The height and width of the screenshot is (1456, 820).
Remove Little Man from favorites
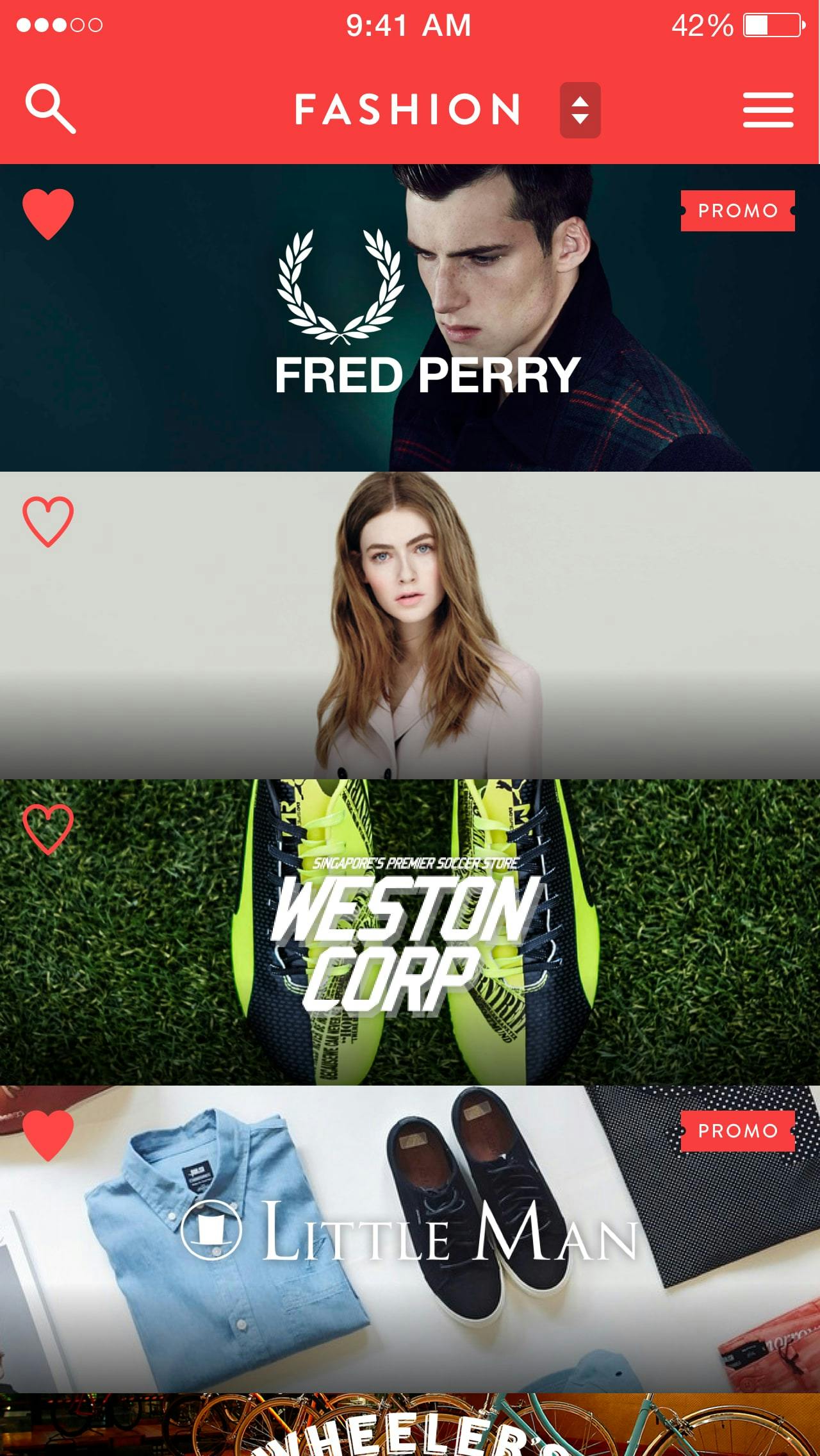(x=48, y=1135)
